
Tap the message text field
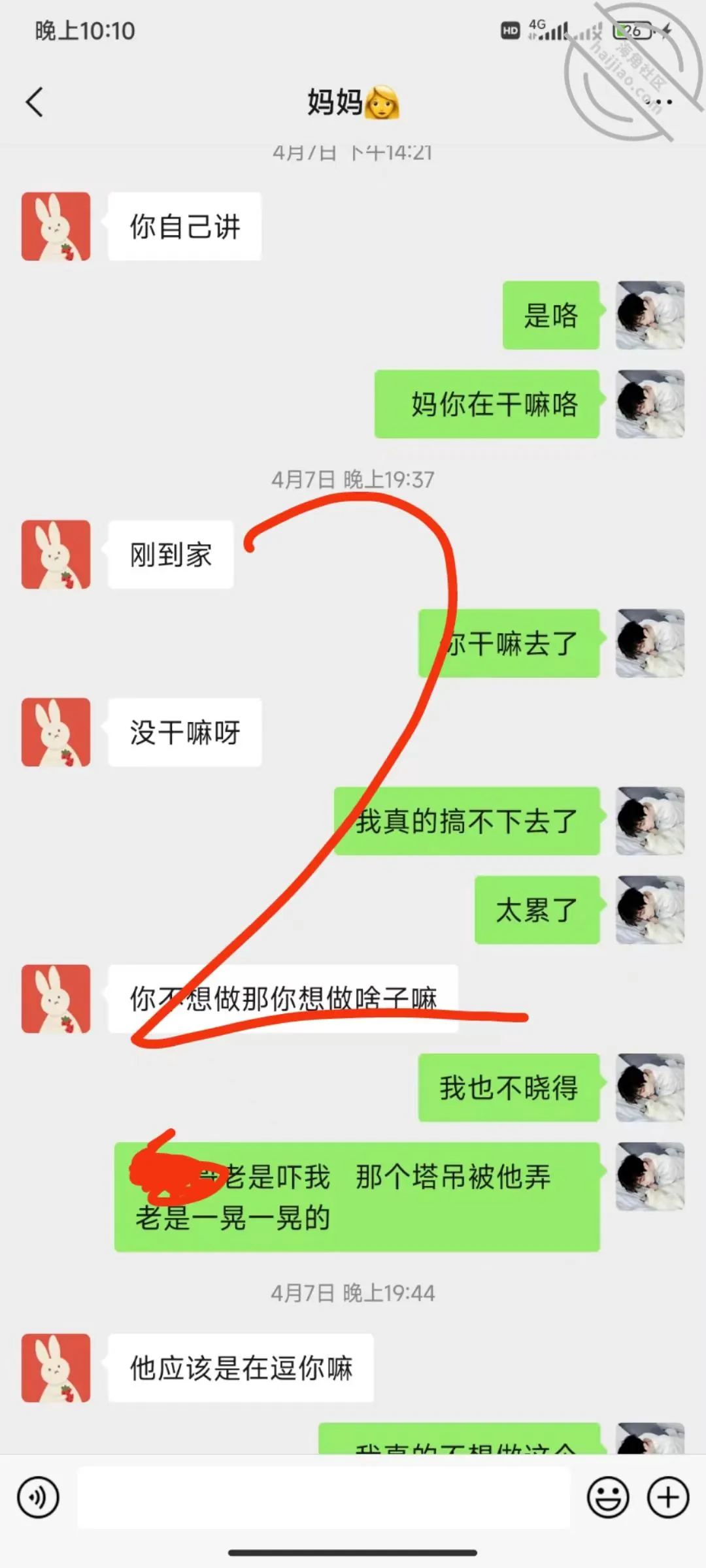[x=324, y=1497]
